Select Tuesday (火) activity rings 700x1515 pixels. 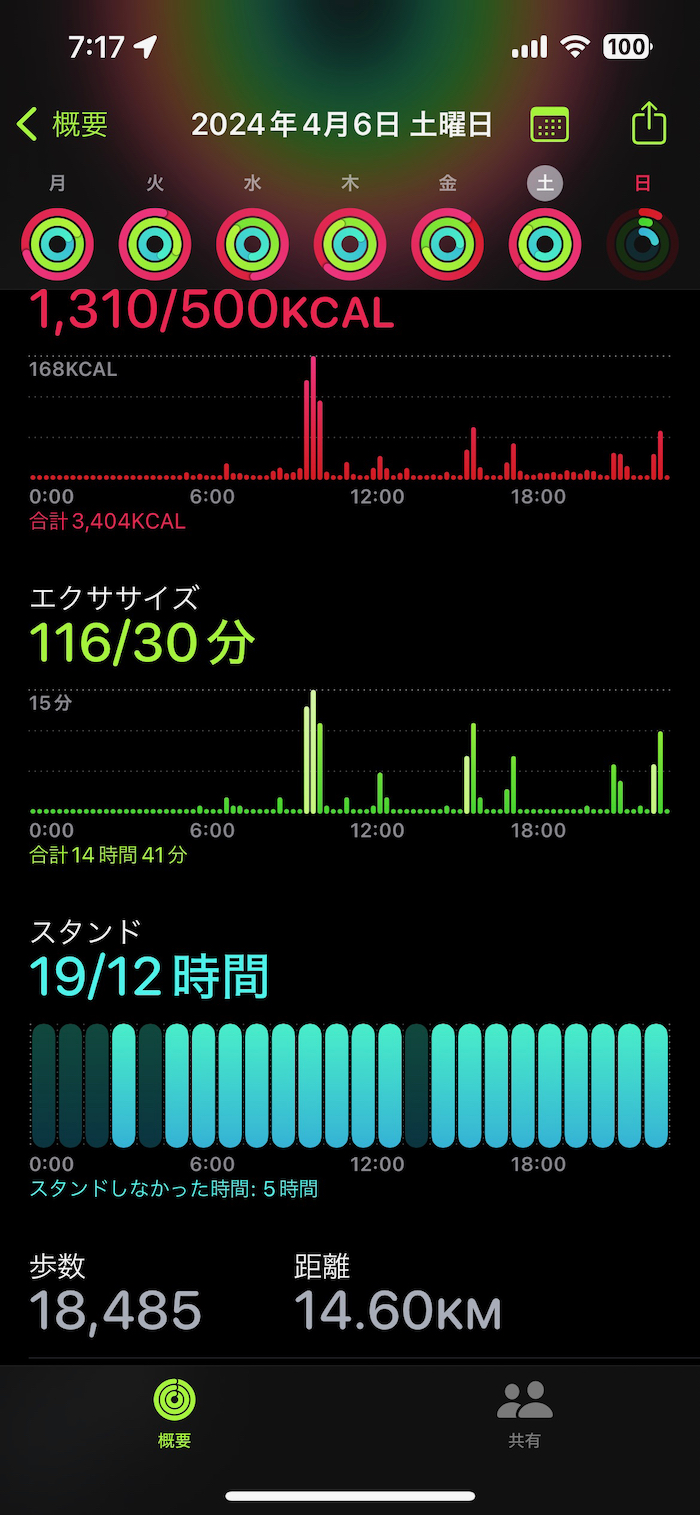coord(155,243)
